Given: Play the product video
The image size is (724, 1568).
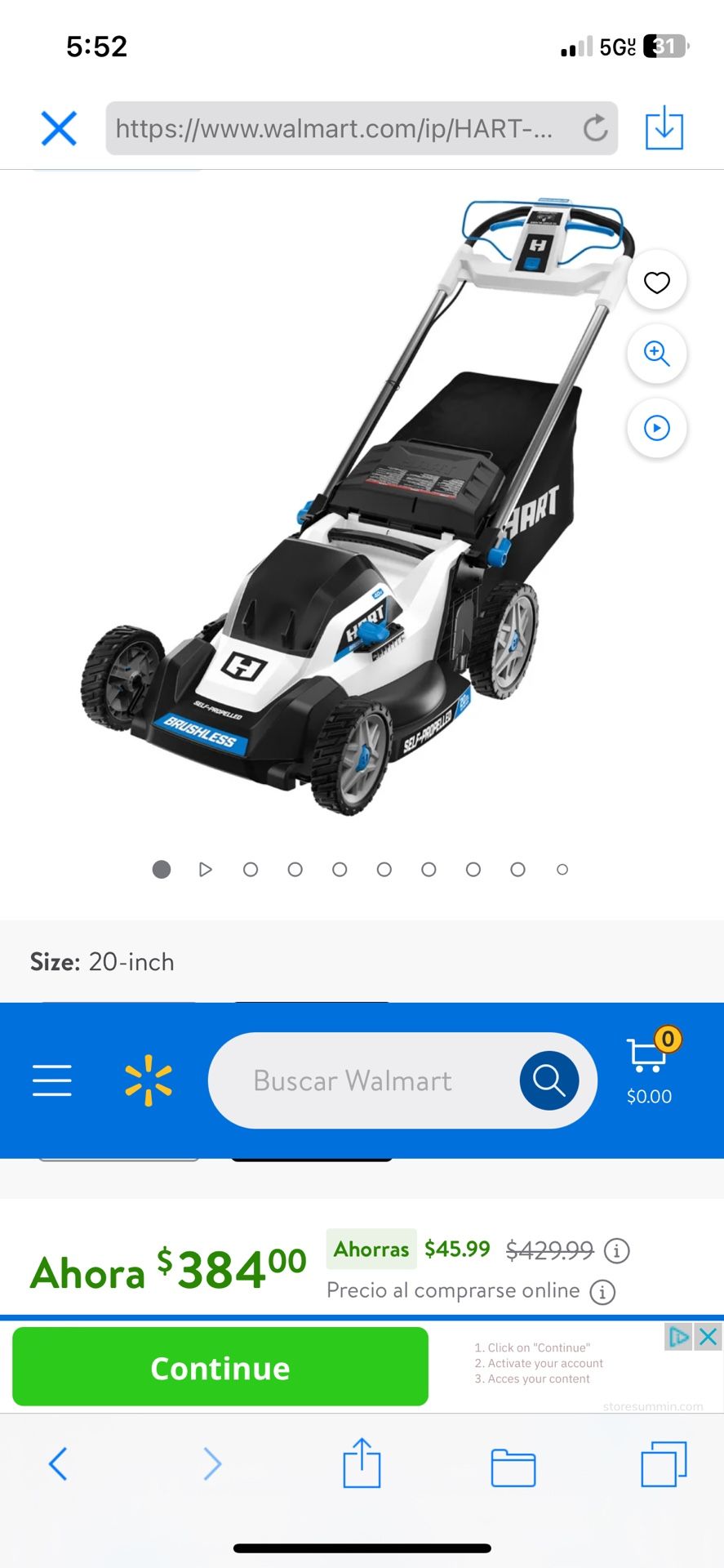Looking at the screenshot, I should point(656,428).
